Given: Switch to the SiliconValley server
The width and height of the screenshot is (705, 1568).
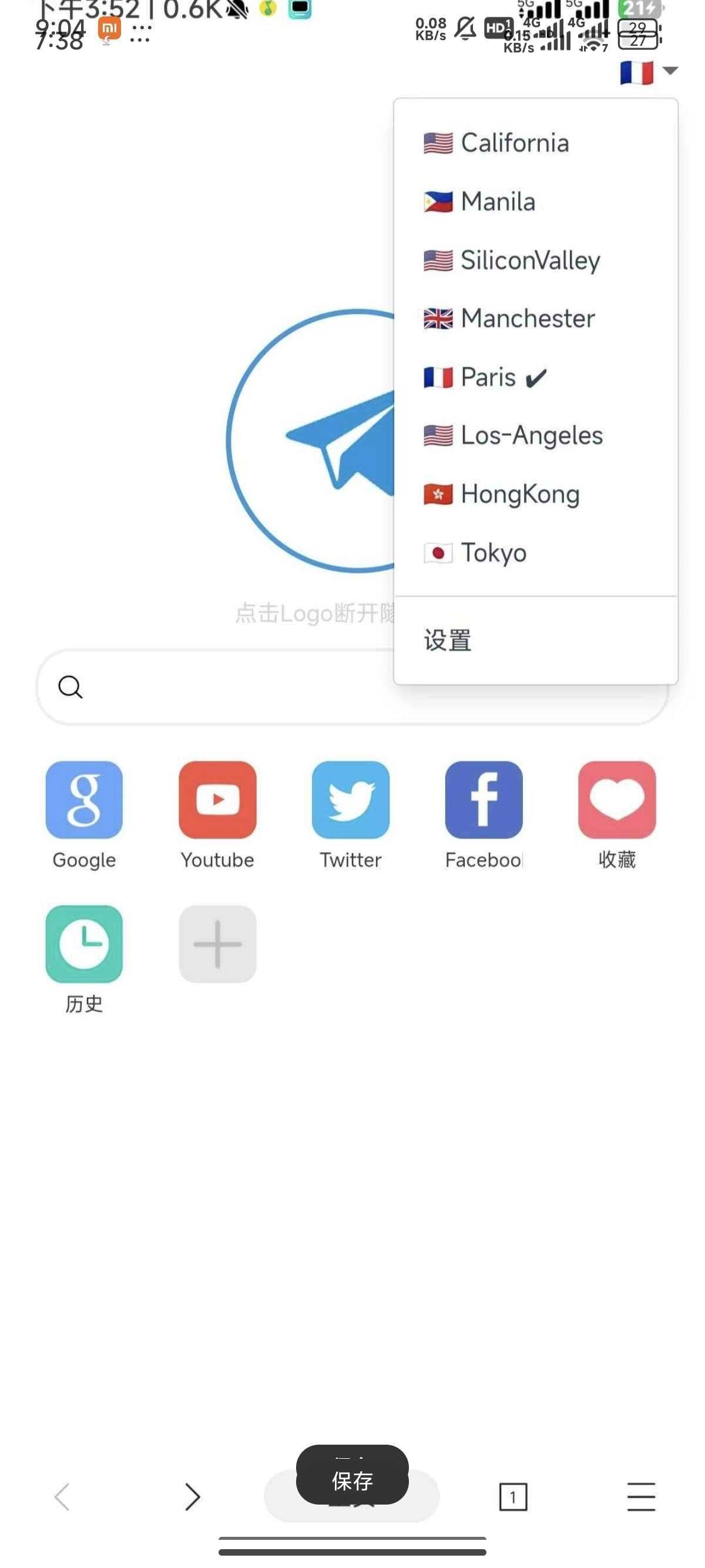Looking at the screenshot, I should pos(529,260).
